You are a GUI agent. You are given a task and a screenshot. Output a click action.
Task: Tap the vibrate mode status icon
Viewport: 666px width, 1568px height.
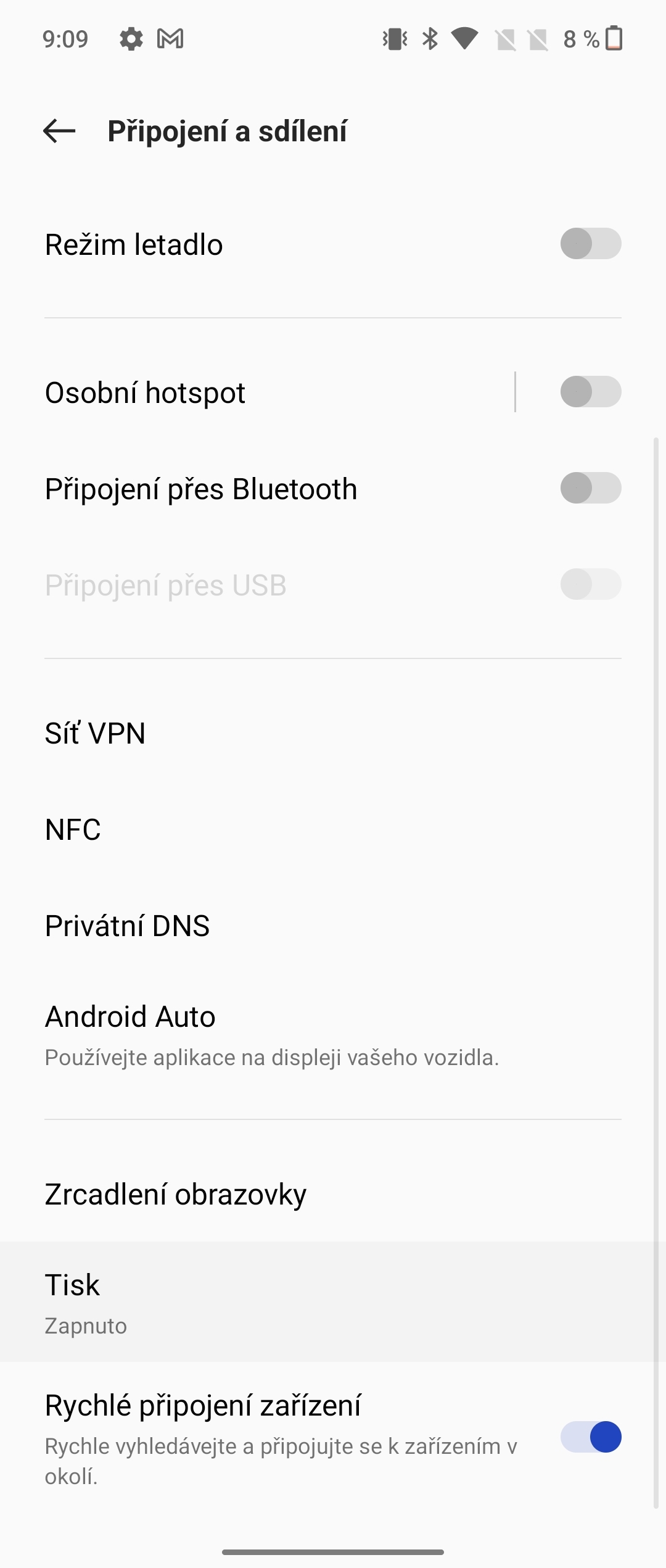click(393, 39)
